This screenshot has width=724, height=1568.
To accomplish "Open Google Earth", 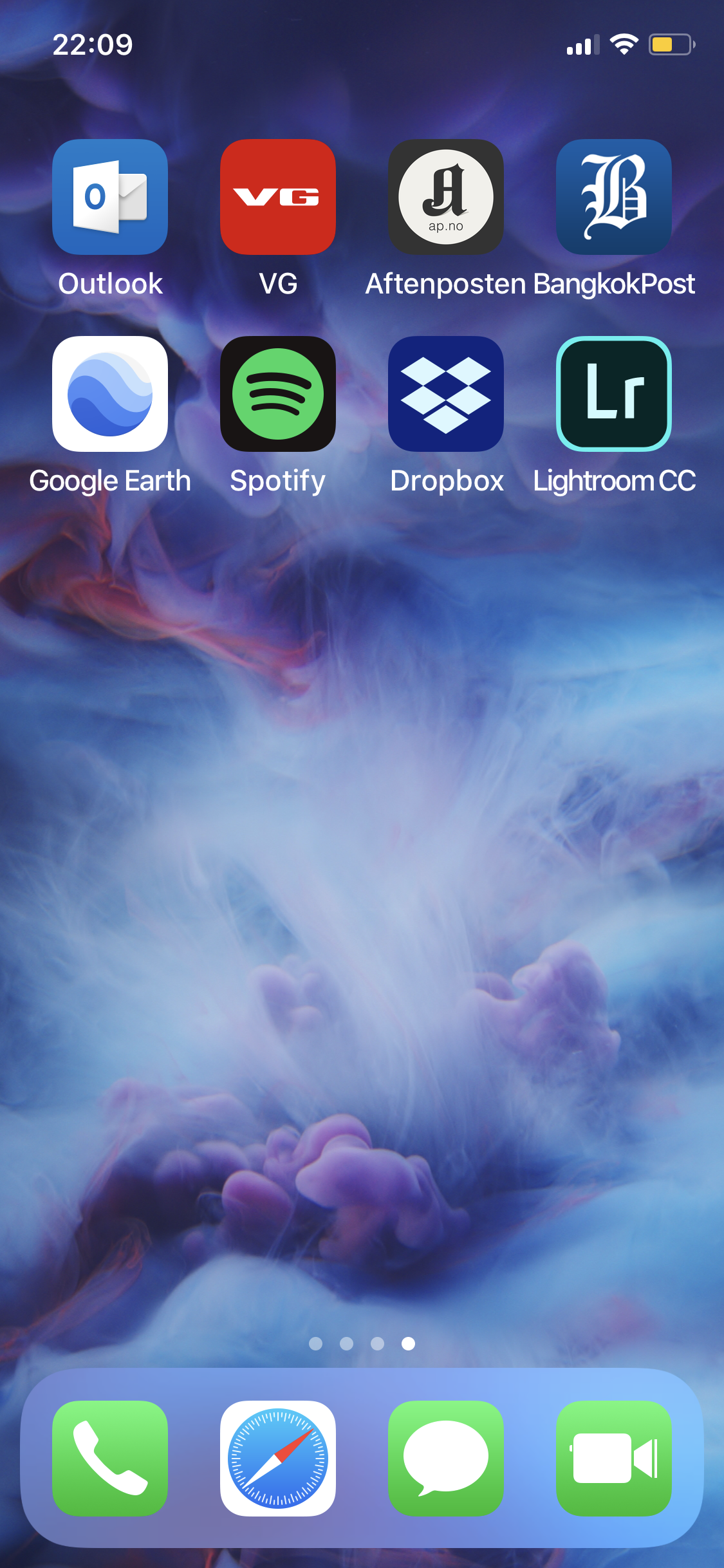I will pyautogui.click(x=110, y=394).
